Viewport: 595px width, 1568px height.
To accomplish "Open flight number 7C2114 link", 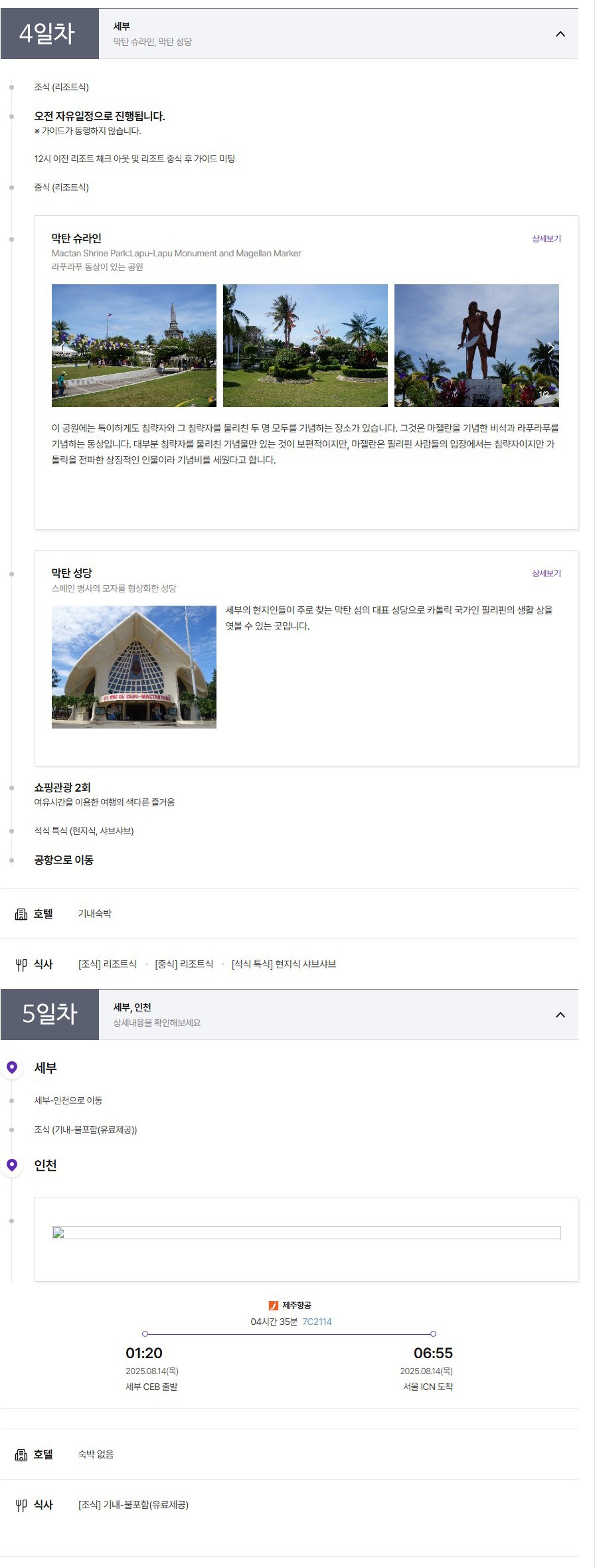I will pyautogui.click(x=317, y=1322).
